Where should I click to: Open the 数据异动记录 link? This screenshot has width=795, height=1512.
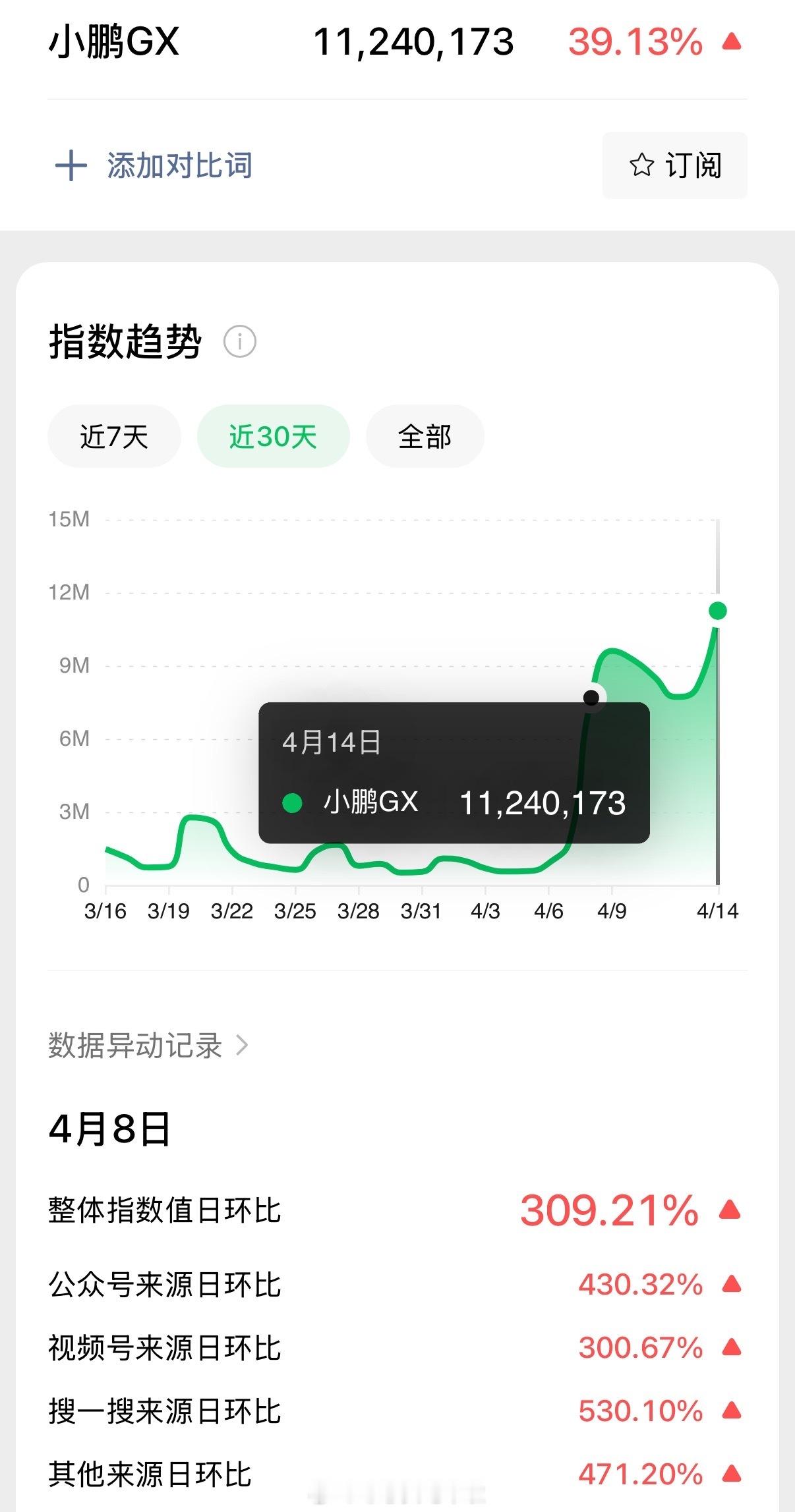tap(135, 1045)
